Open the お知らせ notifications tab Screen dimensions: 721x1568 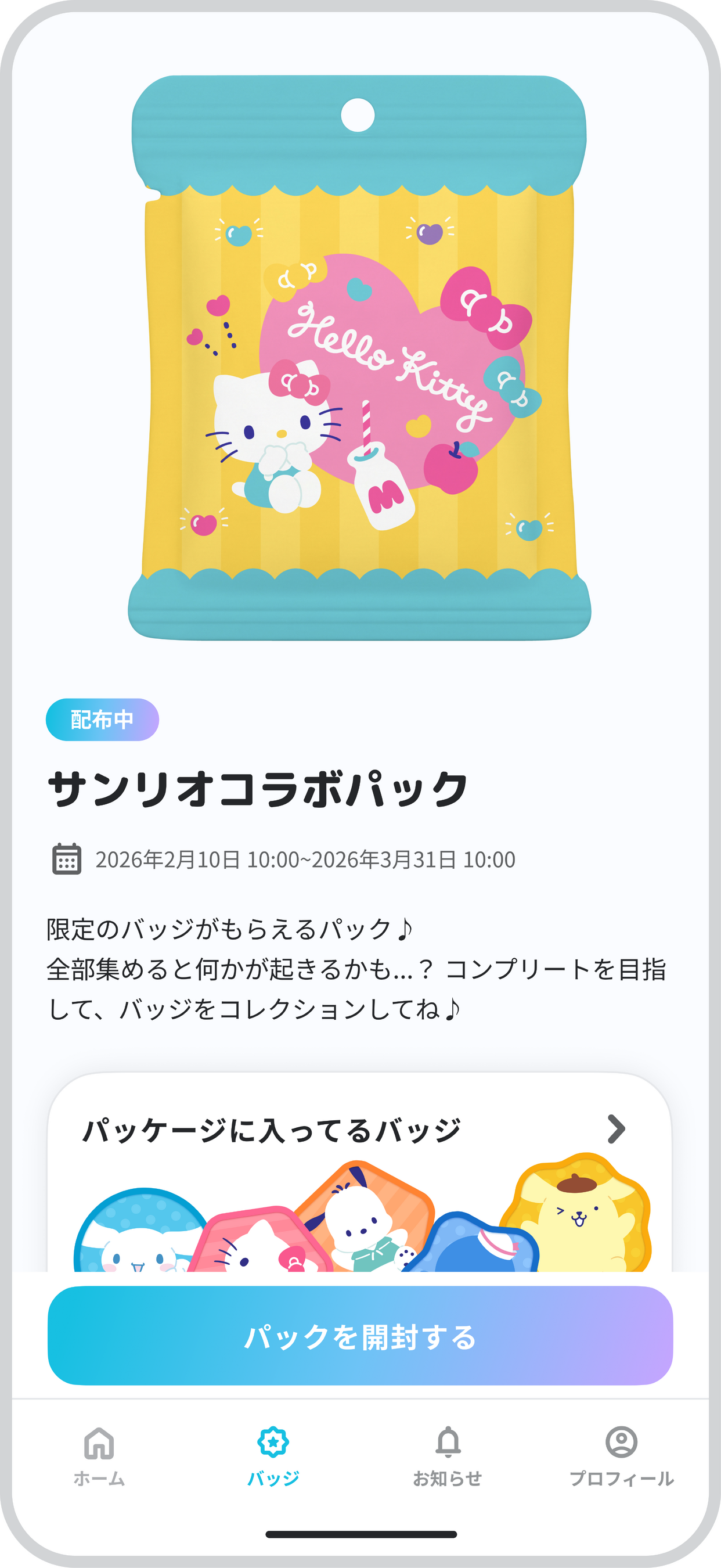tap(448, 1455)
